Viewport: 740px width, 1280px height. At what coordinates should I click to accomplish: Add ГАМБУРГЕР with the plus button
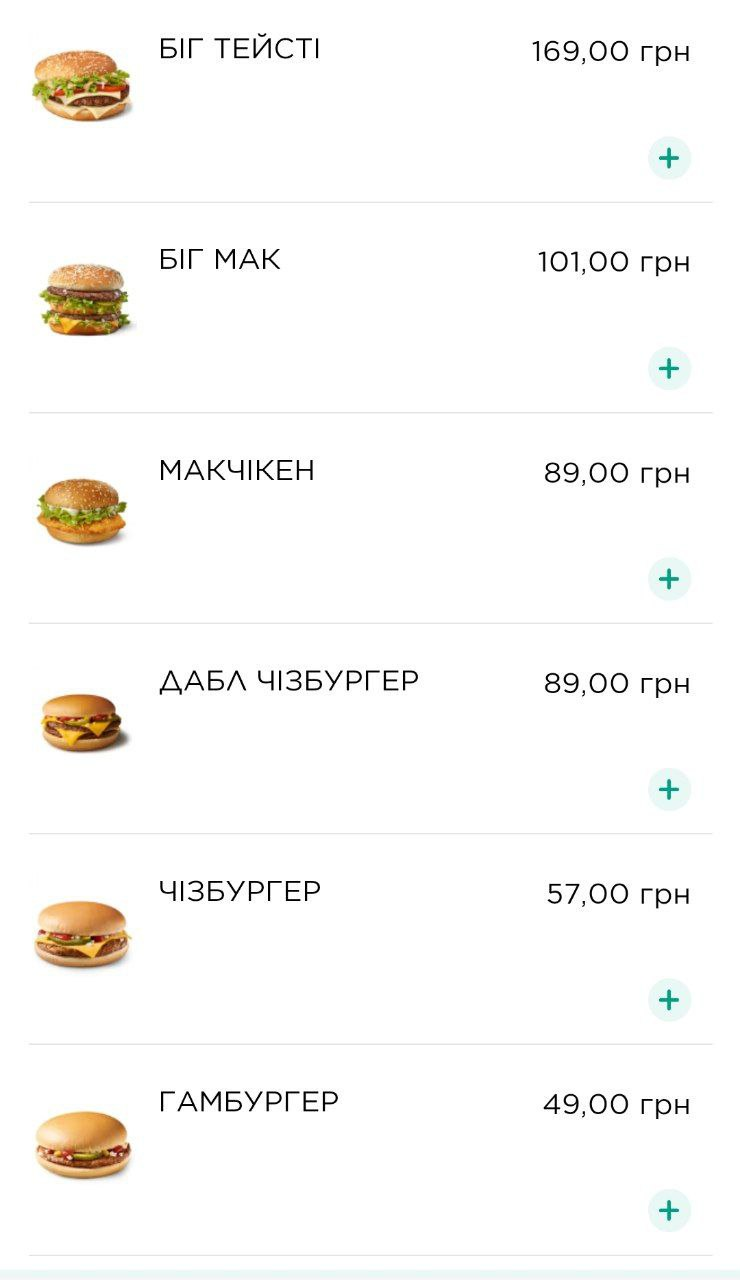(669, 1211)
